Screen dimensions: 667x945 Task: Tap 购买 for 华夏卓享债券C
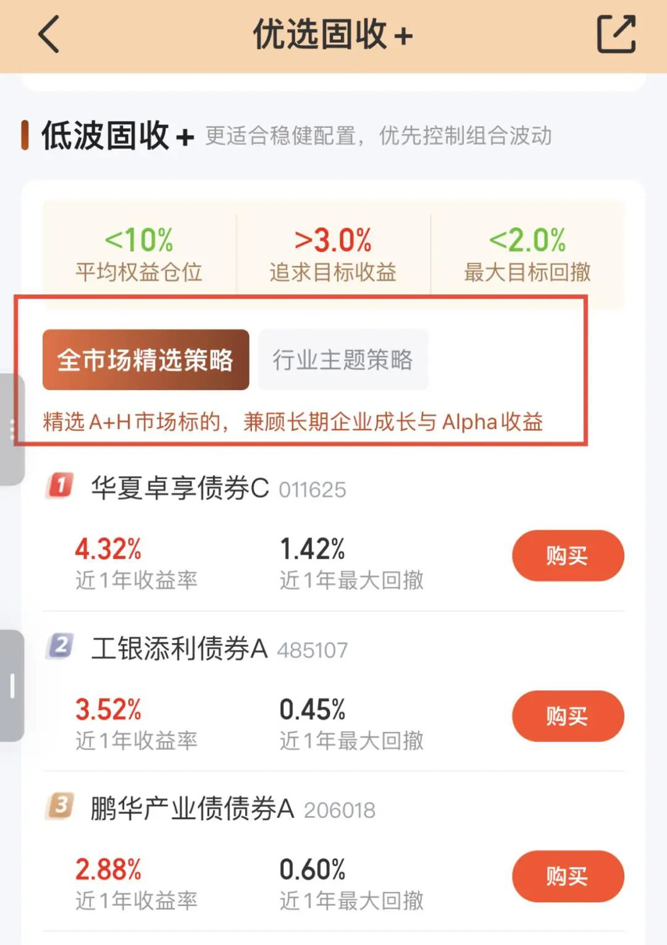(x=568, y=556)
